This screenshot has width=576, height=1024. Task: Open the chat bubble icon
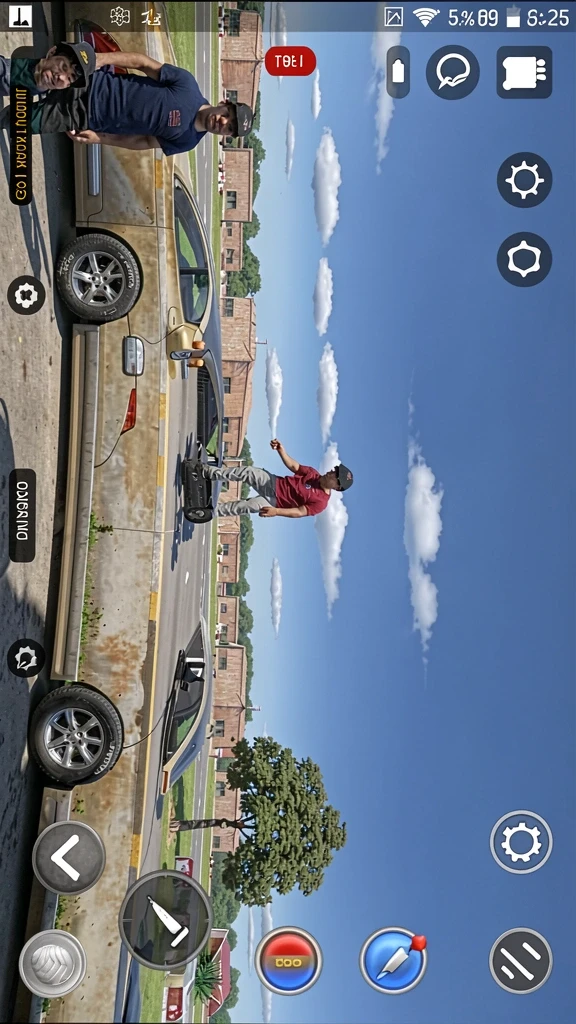pyautogui.click(x=453, y=72)
